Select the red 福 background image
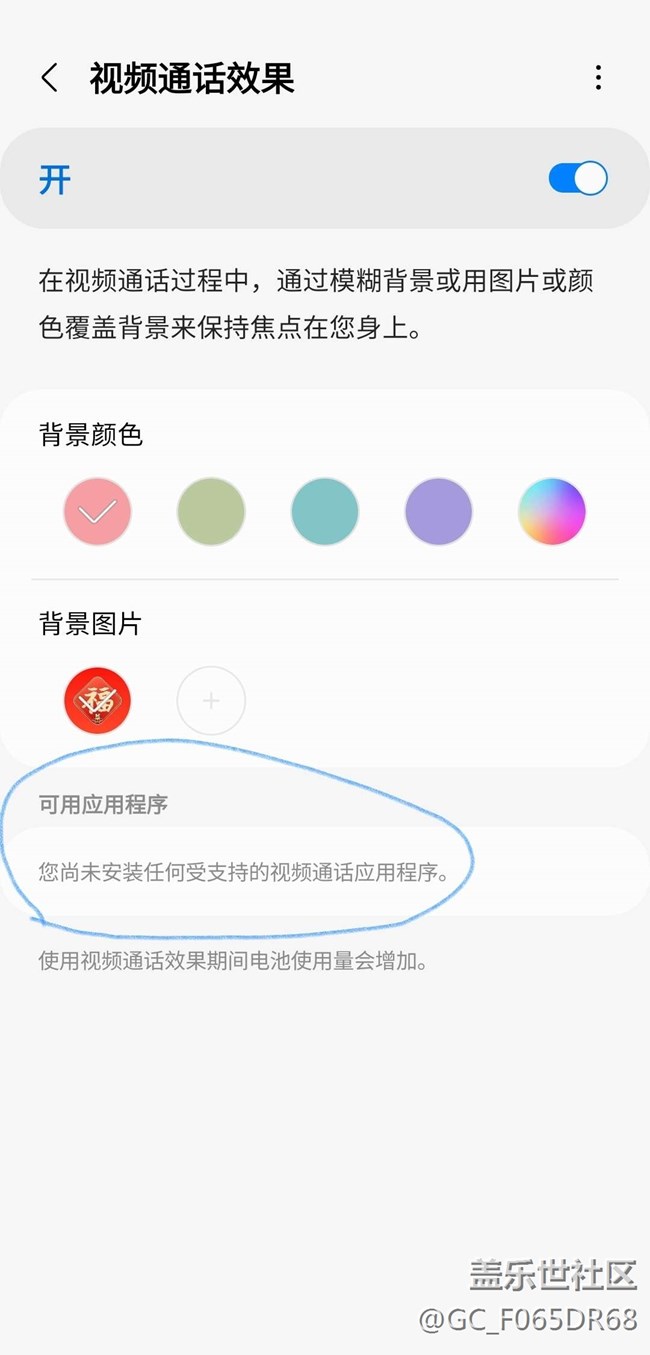The width and height of the screenshot is (650, 1355). (x=97, y=701)
